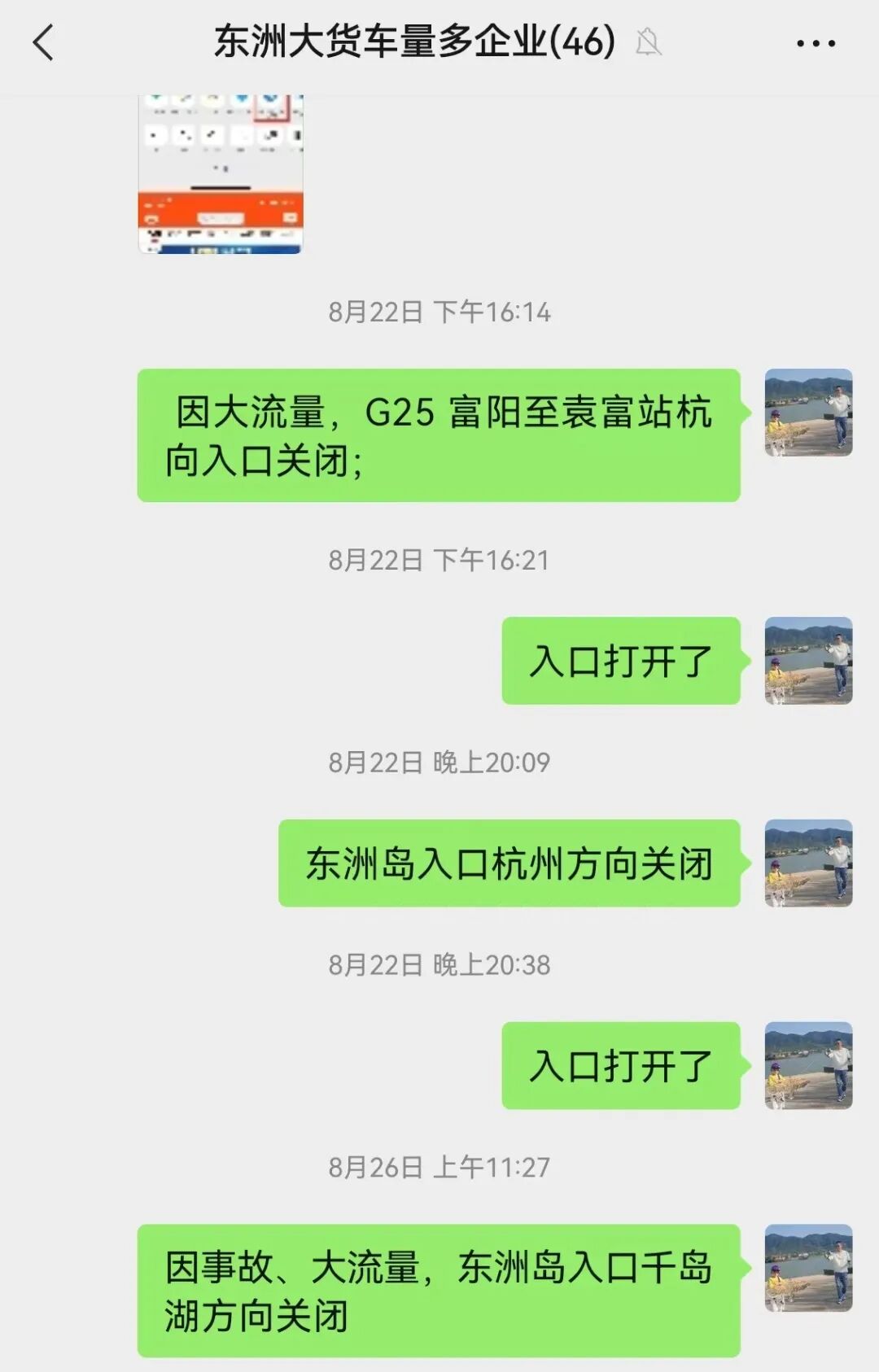Tap sender avatar beside G25 富阳 message
This screenshot has height=1372, width=879.
coord(808,413)
